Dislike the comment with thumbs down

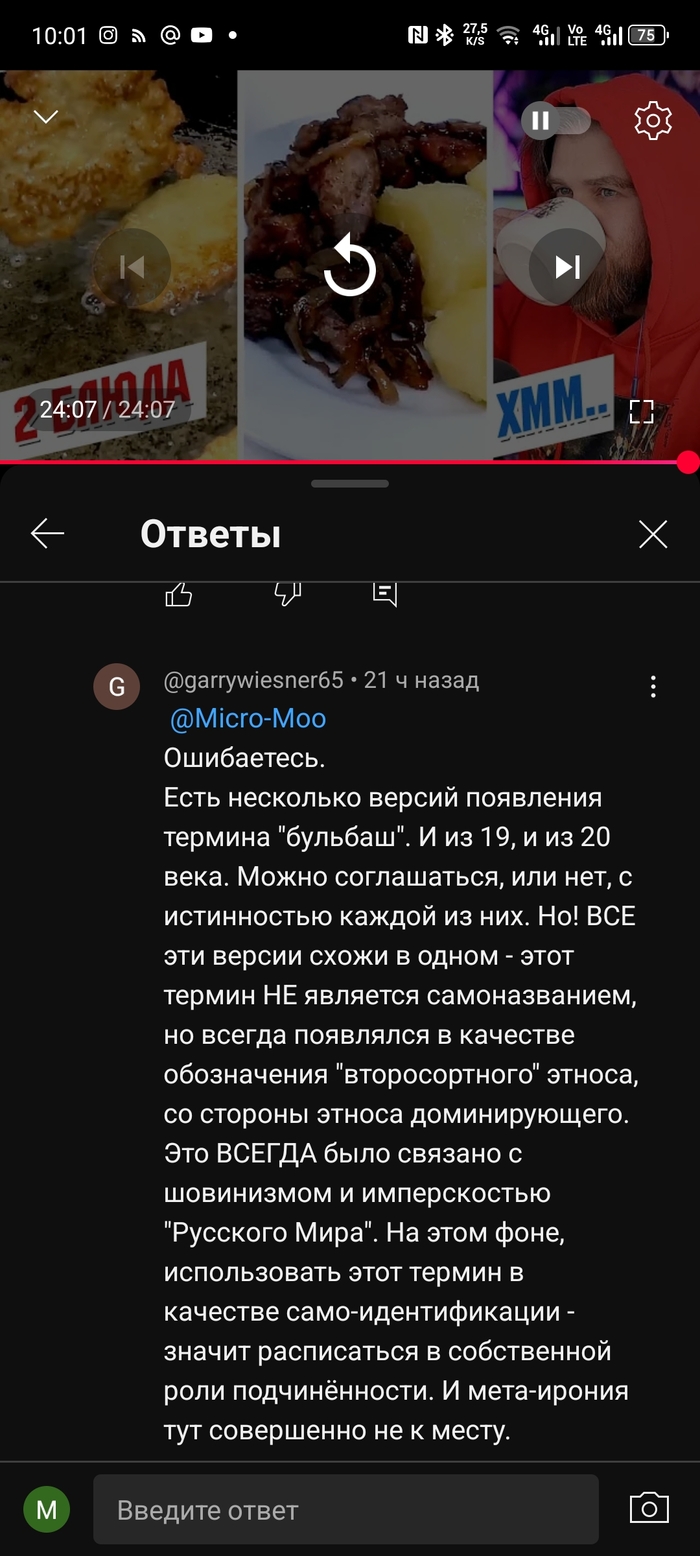coord(287,594)
